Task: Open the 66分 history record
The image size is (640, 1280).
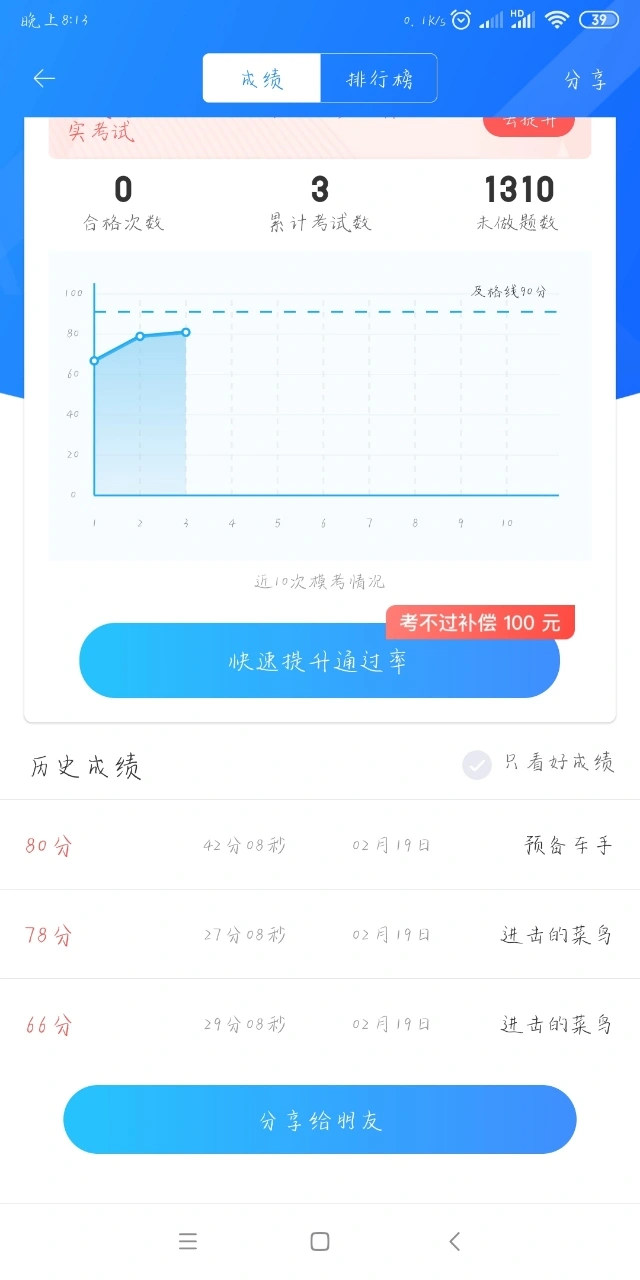Action: pyautogui.click(x=320, y=1024)
